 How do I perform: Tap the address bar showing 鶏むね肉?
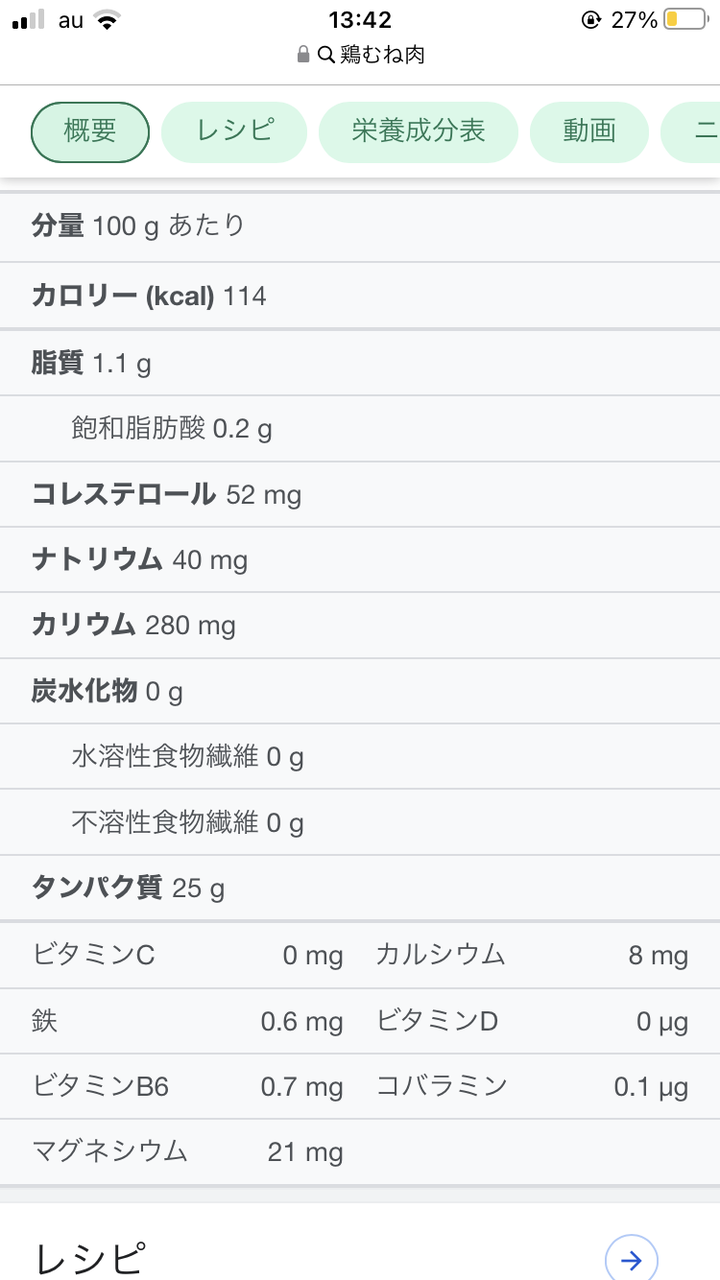coord(360,55)
